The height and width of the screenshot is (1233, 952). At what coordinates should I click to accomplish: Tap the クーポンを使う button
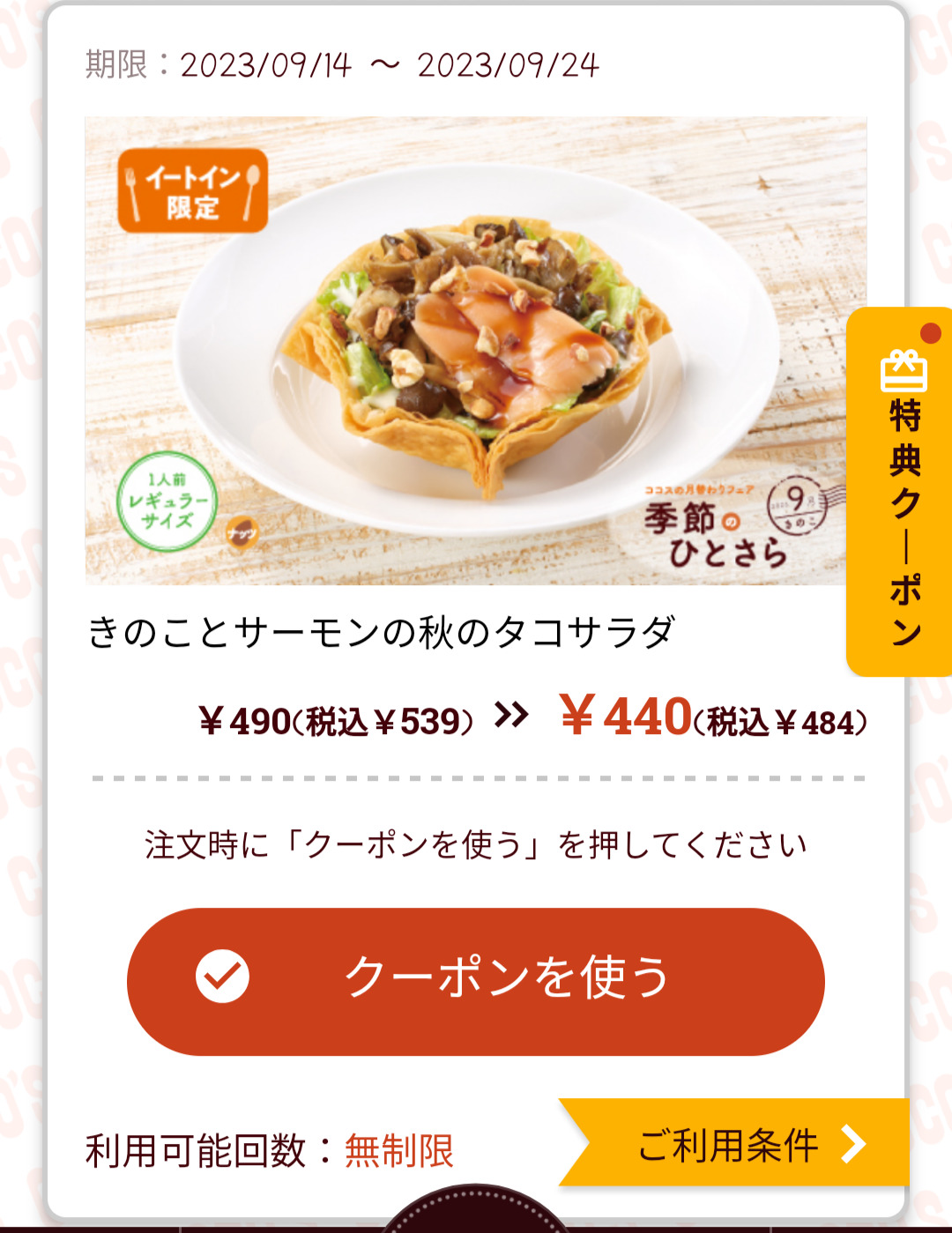coord(476,981)
